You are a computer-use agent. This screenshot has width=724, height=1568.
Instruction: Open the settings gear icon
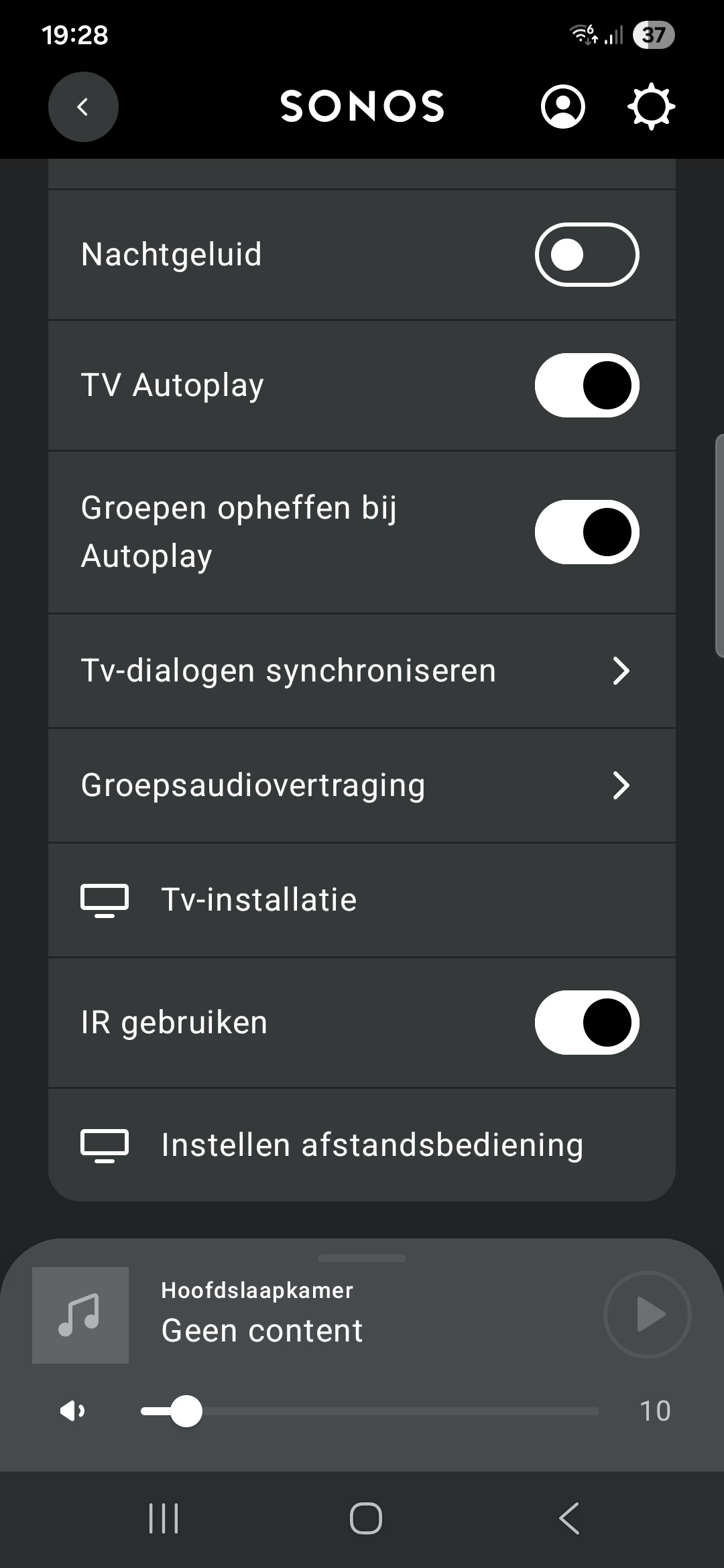coord(650,107)
